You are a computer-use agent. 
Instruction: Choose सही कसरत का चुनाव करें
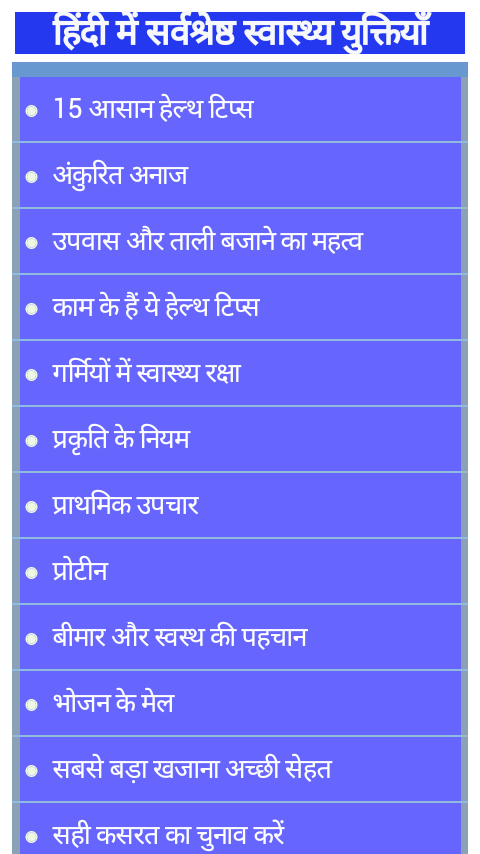coord(240,828)
